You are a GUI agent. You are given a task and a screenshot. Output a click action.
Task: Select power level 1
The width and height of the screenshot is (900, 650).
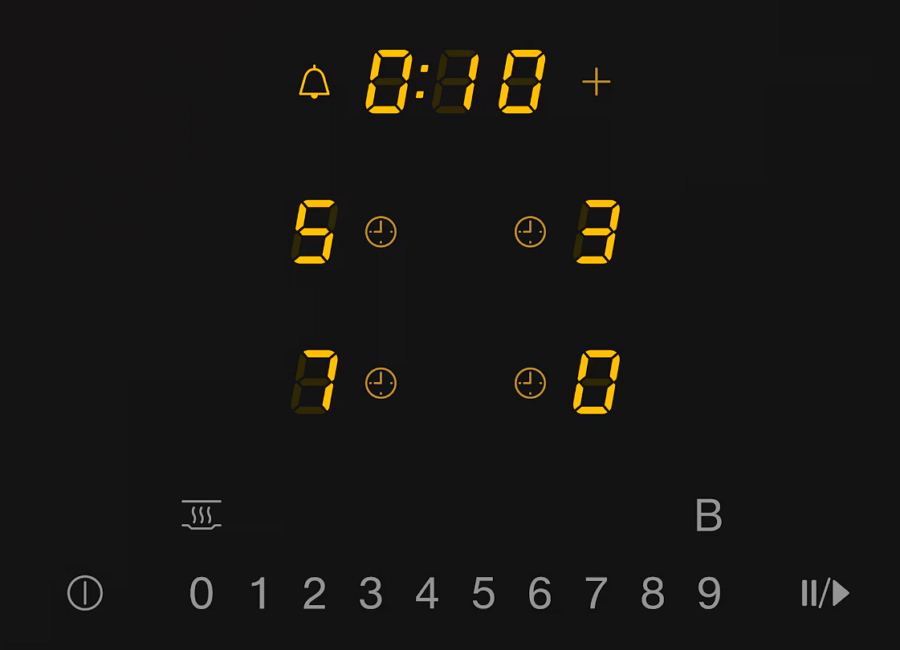tap(259, 594)
